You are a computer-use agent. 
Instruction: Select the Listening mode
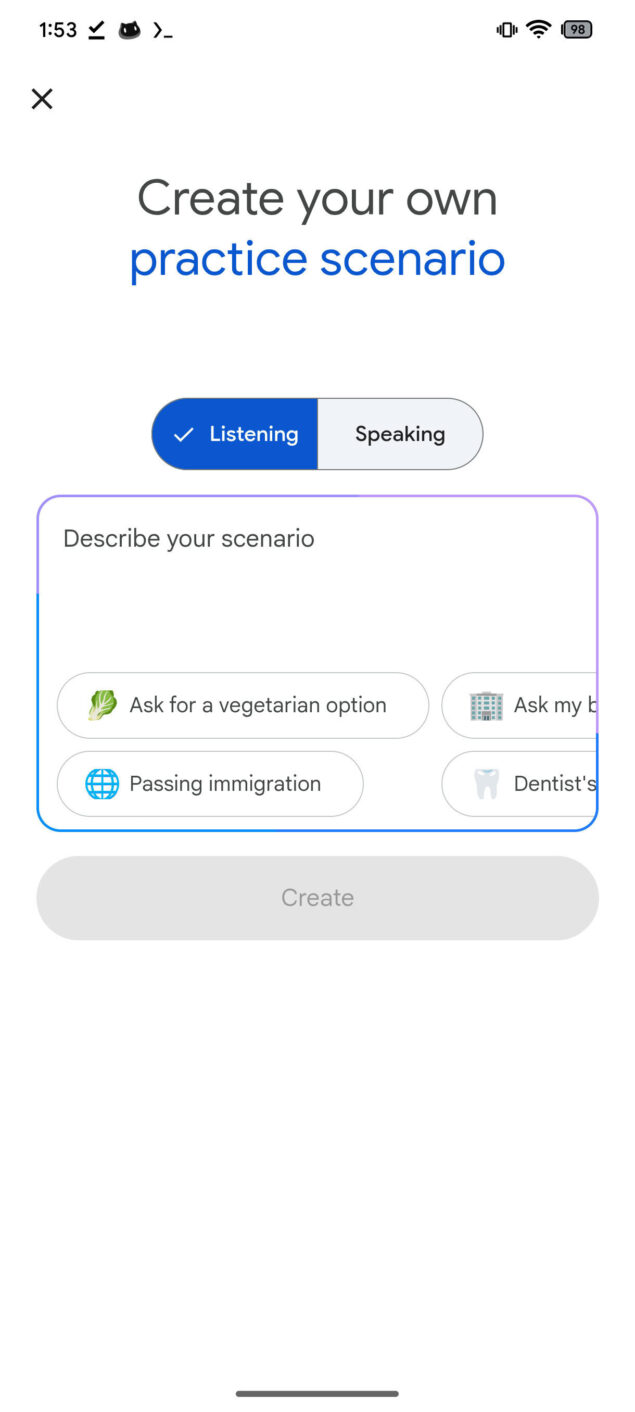click(x=235, y=434)
